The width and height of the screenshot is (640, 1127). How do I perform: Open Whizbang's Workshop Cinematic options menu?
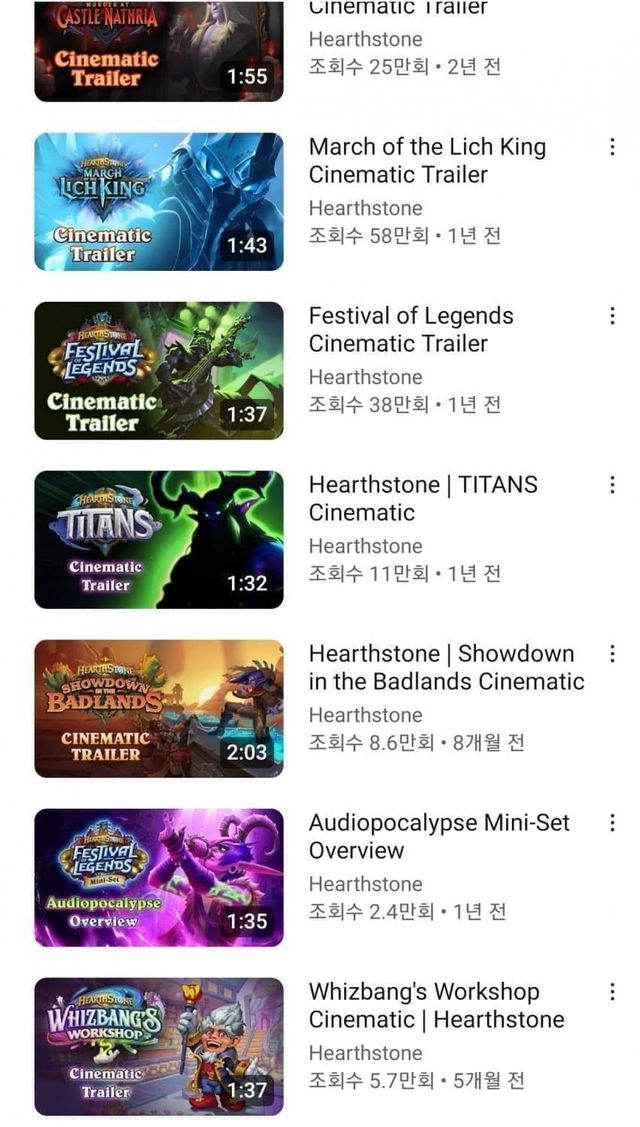612,992
